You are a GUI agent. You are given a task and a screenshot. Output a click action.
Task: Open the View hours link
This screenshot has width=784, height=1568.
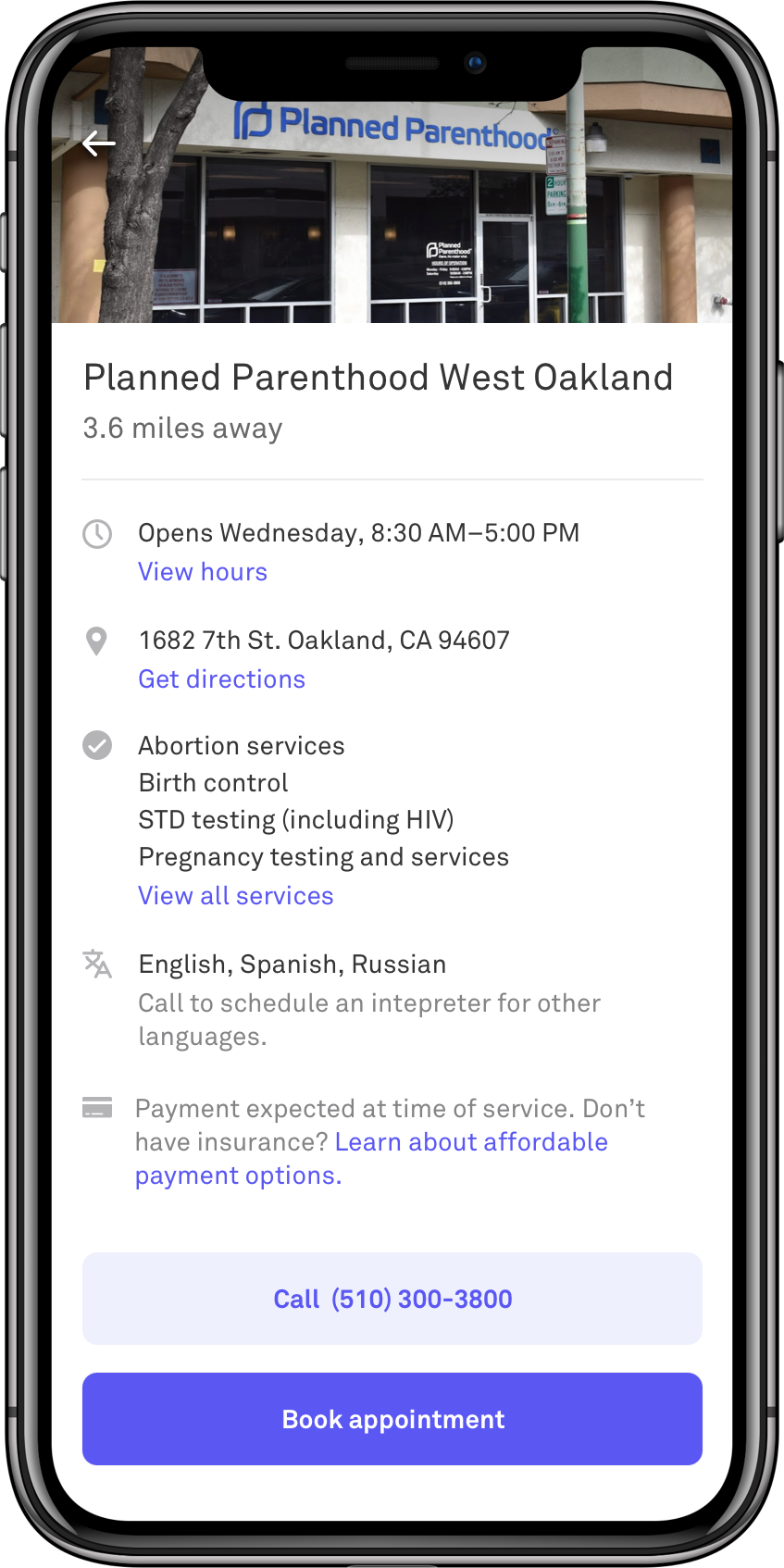203,572
